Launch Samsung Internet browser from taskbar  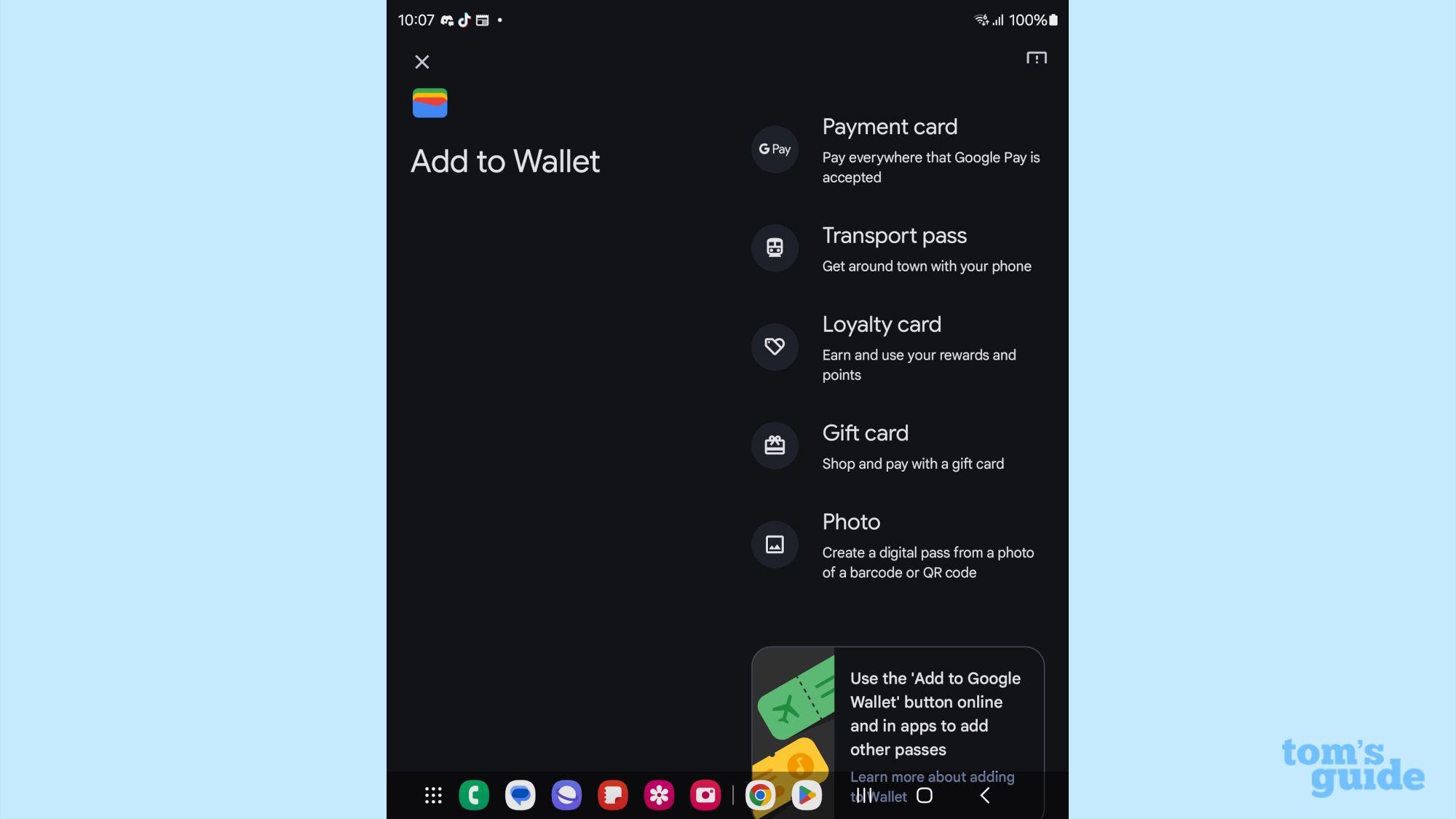[x=566, y=796]
